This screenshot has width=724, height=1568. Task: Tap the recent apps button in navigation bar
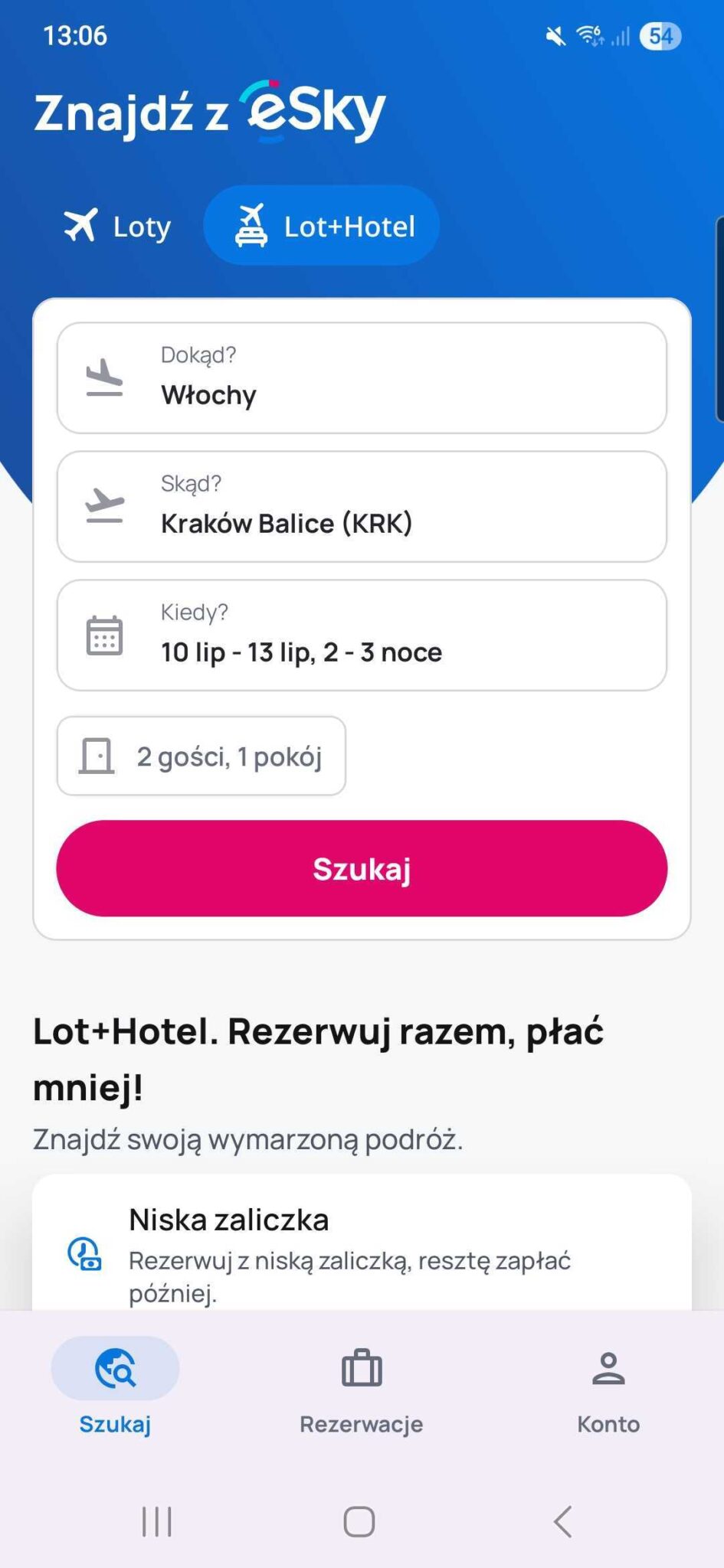156,1522
